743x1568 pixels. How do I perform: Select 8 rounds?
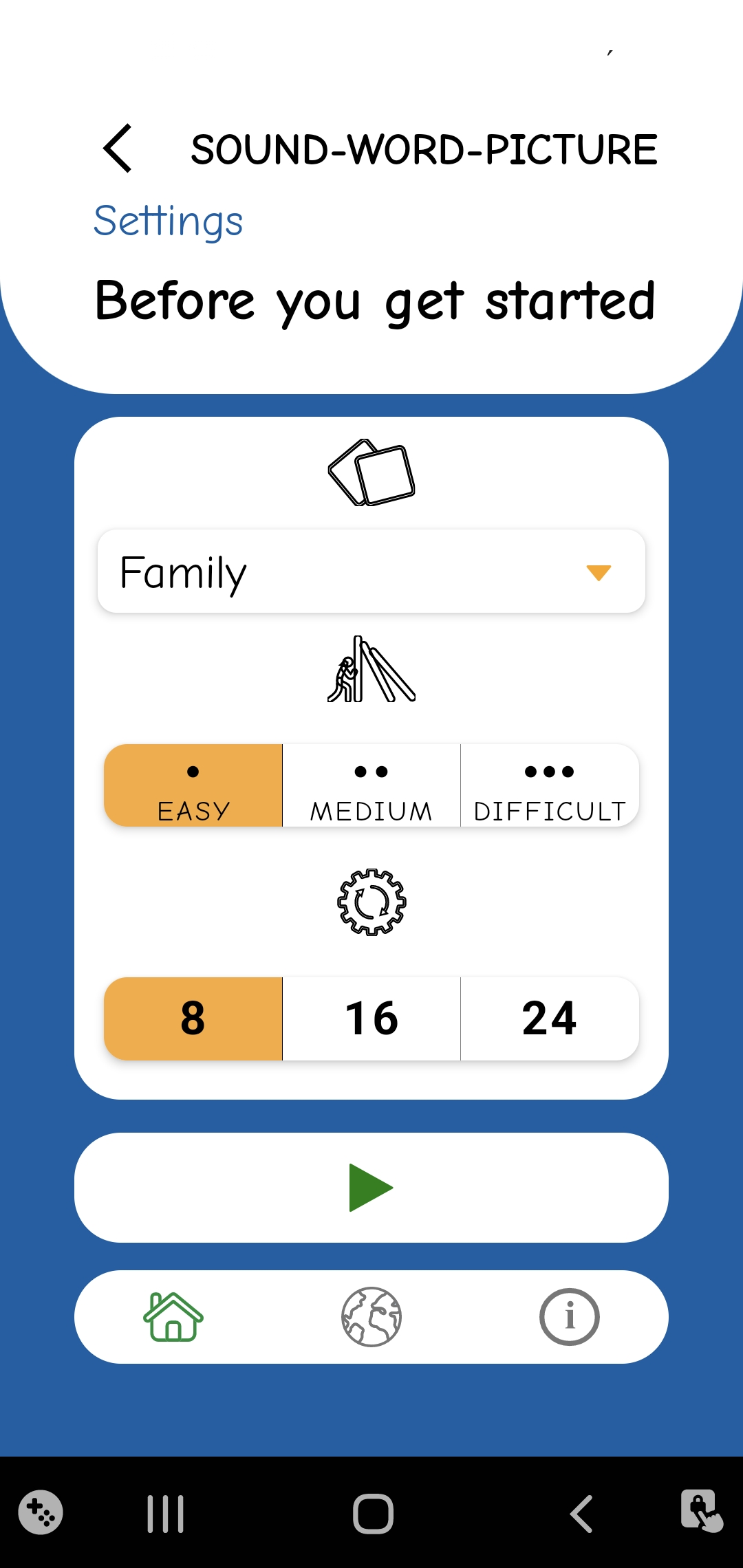193,1019
